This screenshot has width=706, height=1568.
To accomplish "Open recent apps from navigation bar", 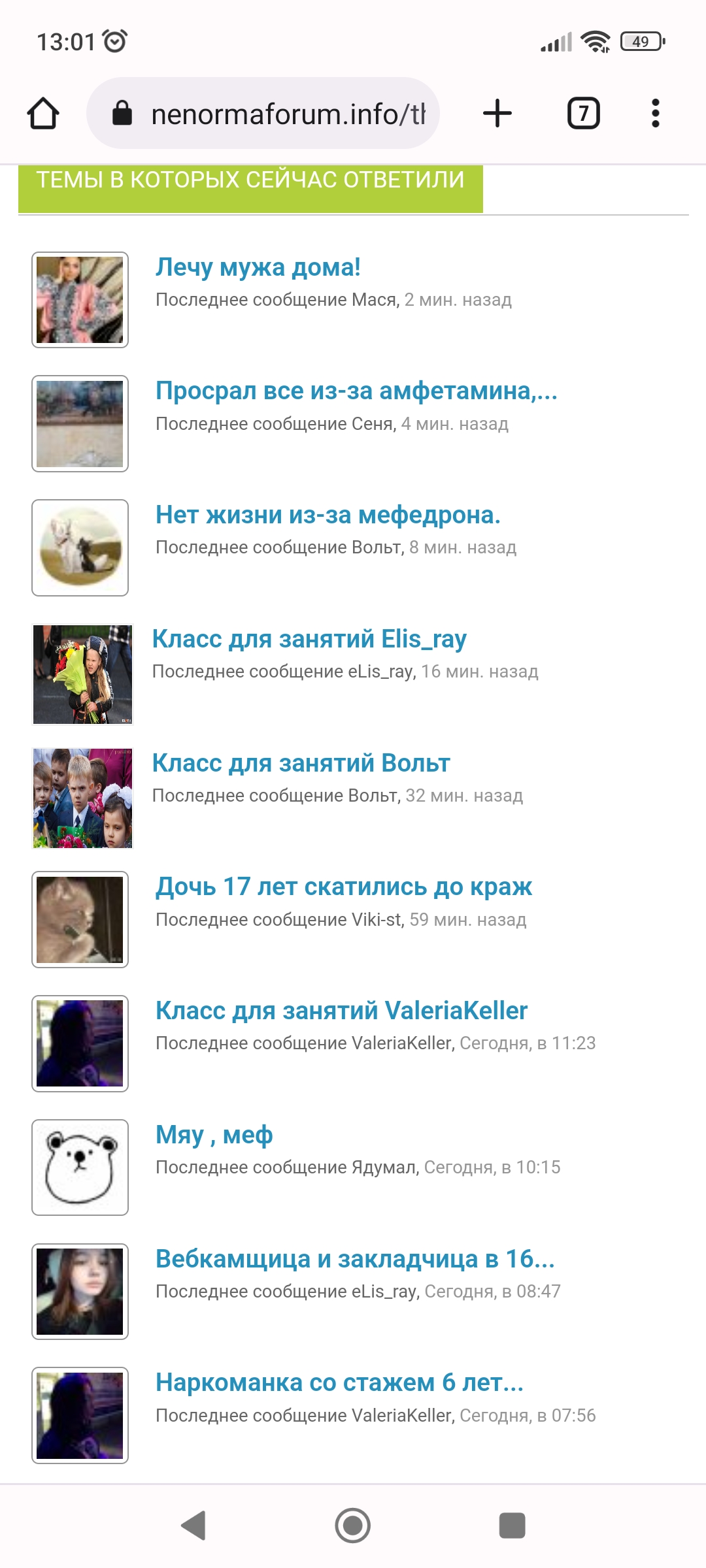I will [x=512, y=1526].
